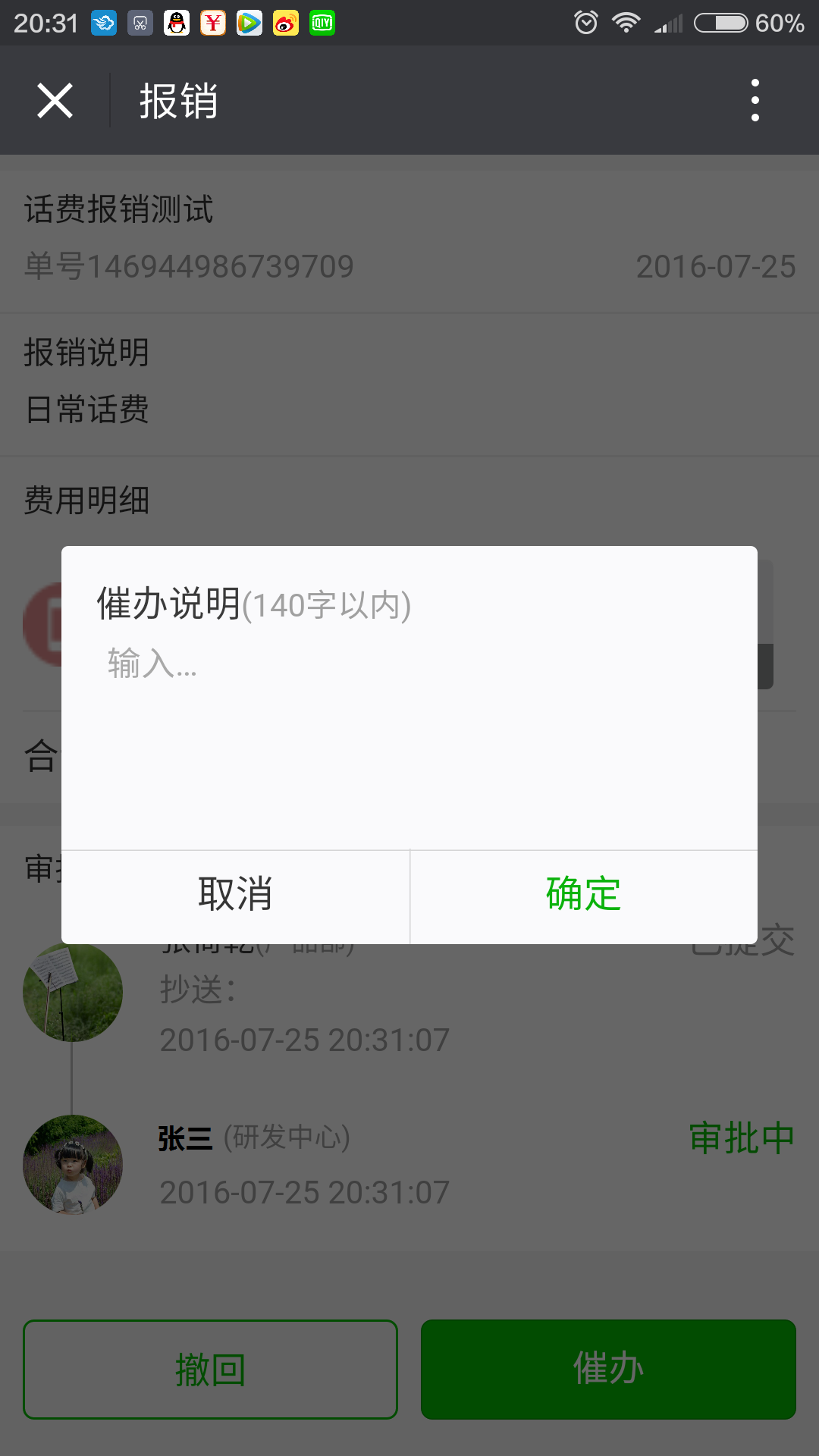Cancel the 催办说明 dialog
Screen dimensions: 819x1456
235,895
